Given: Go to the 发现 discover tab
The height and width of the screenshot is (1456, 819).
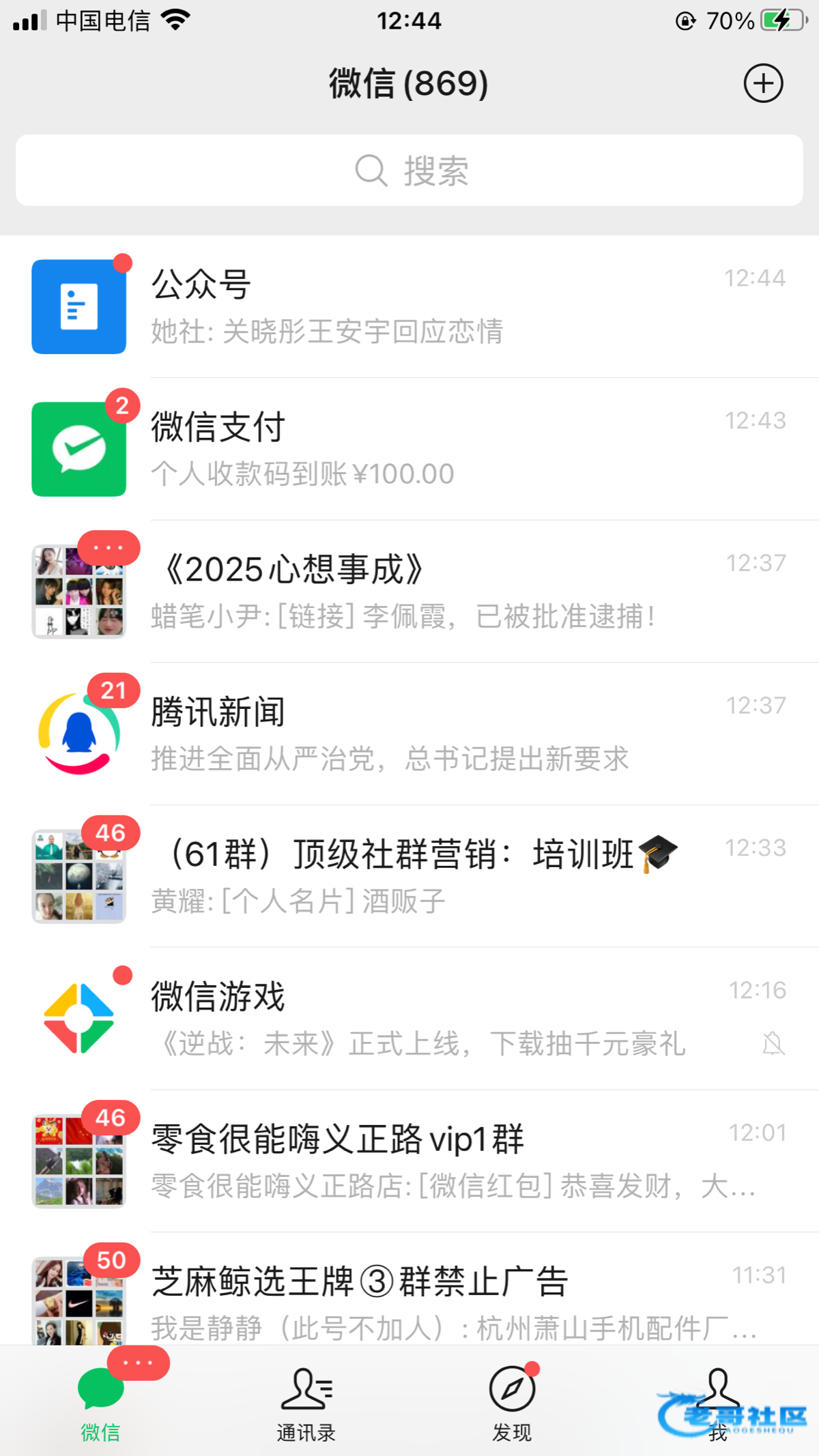Looking at the screenshot, I should tap(512, 1402).
